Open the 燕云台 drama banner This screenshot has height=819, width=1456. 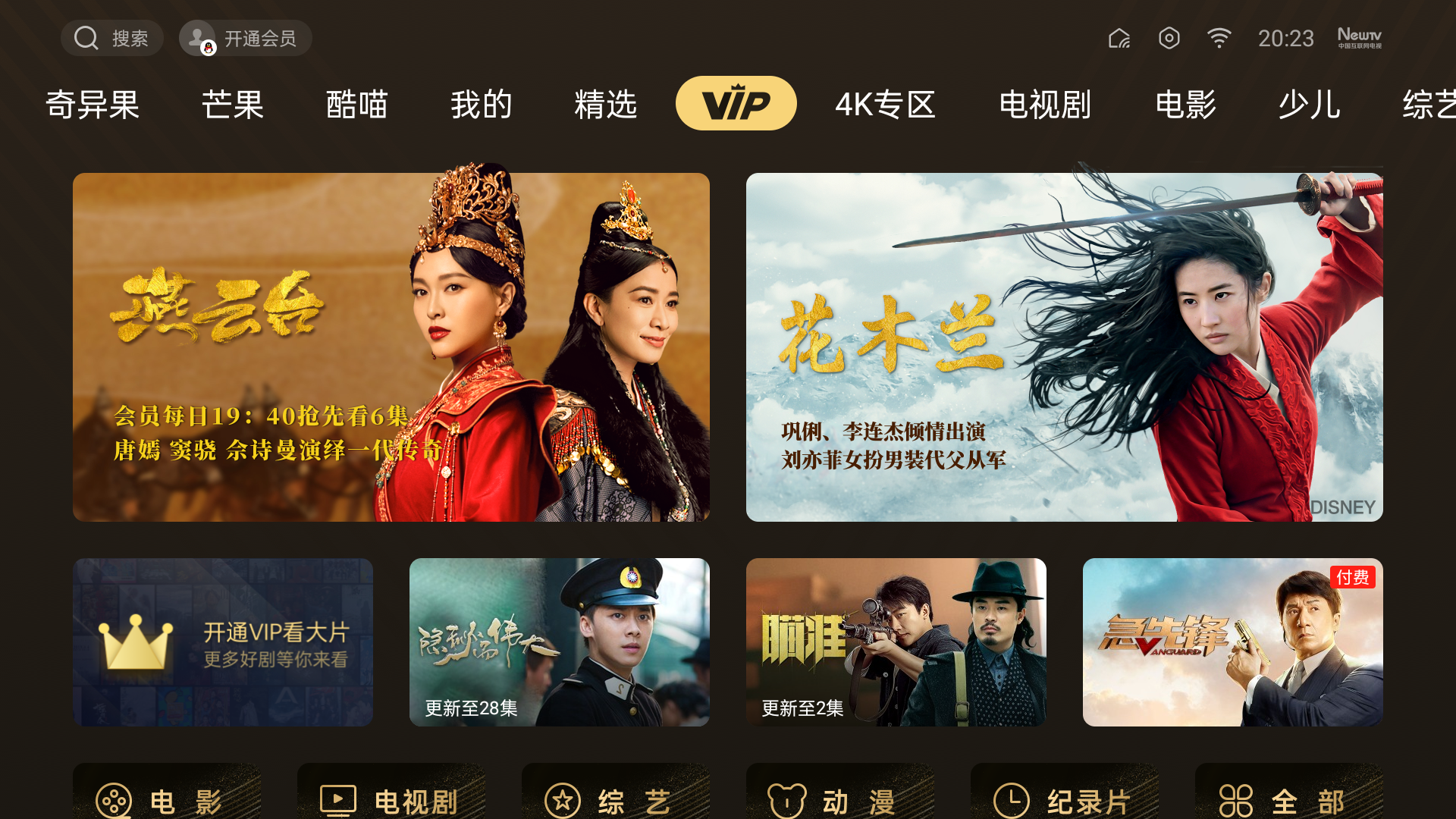coord(391,347)
